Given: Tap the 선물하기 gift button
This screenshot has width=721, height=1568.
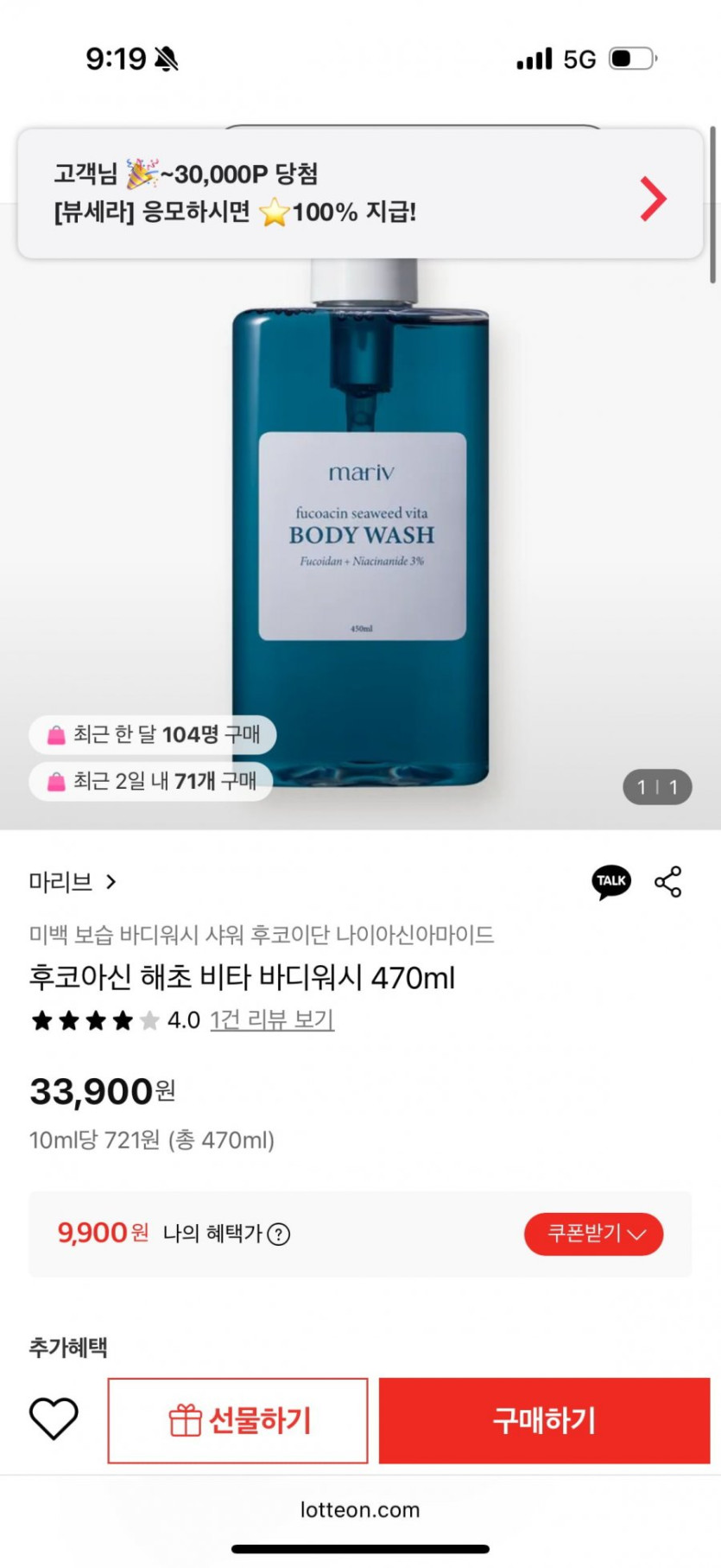Looking at the screenshot, I should point(237,1420).
